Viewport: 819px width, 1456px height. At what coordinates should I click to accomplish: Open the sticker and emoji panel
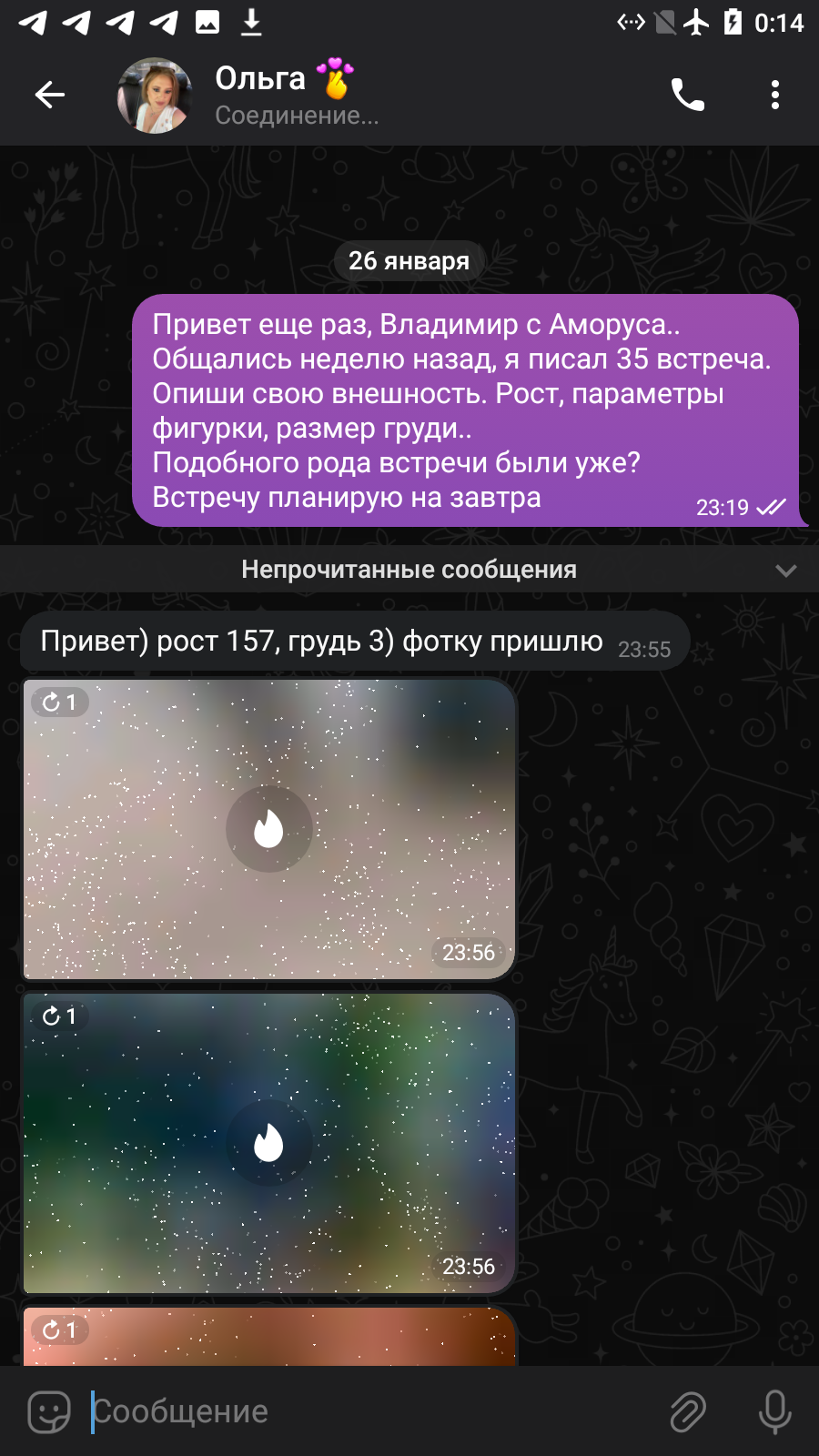(49, 1411)
